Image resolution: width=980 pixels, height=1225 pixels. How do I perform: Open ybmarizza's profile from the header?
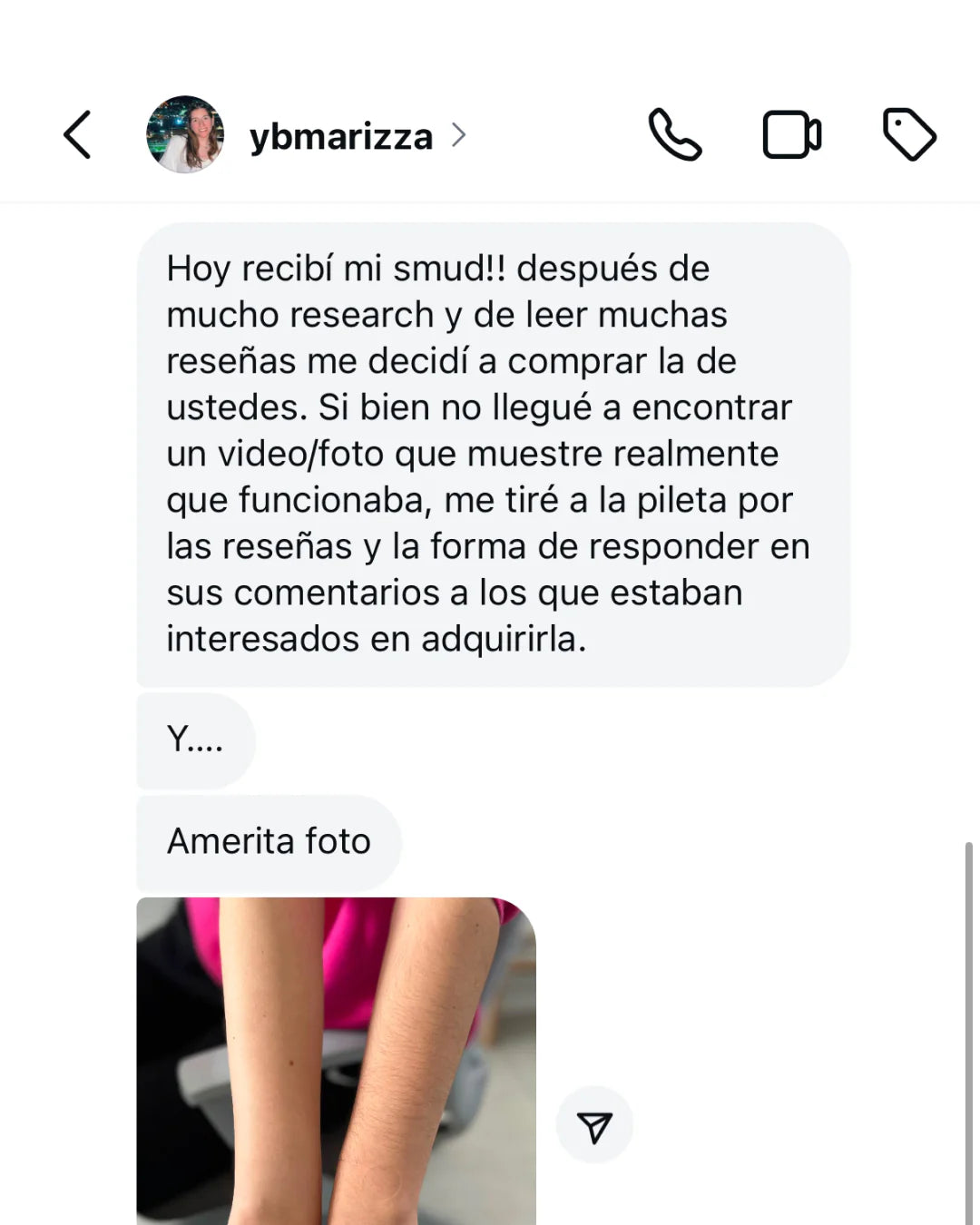(340, 136)
